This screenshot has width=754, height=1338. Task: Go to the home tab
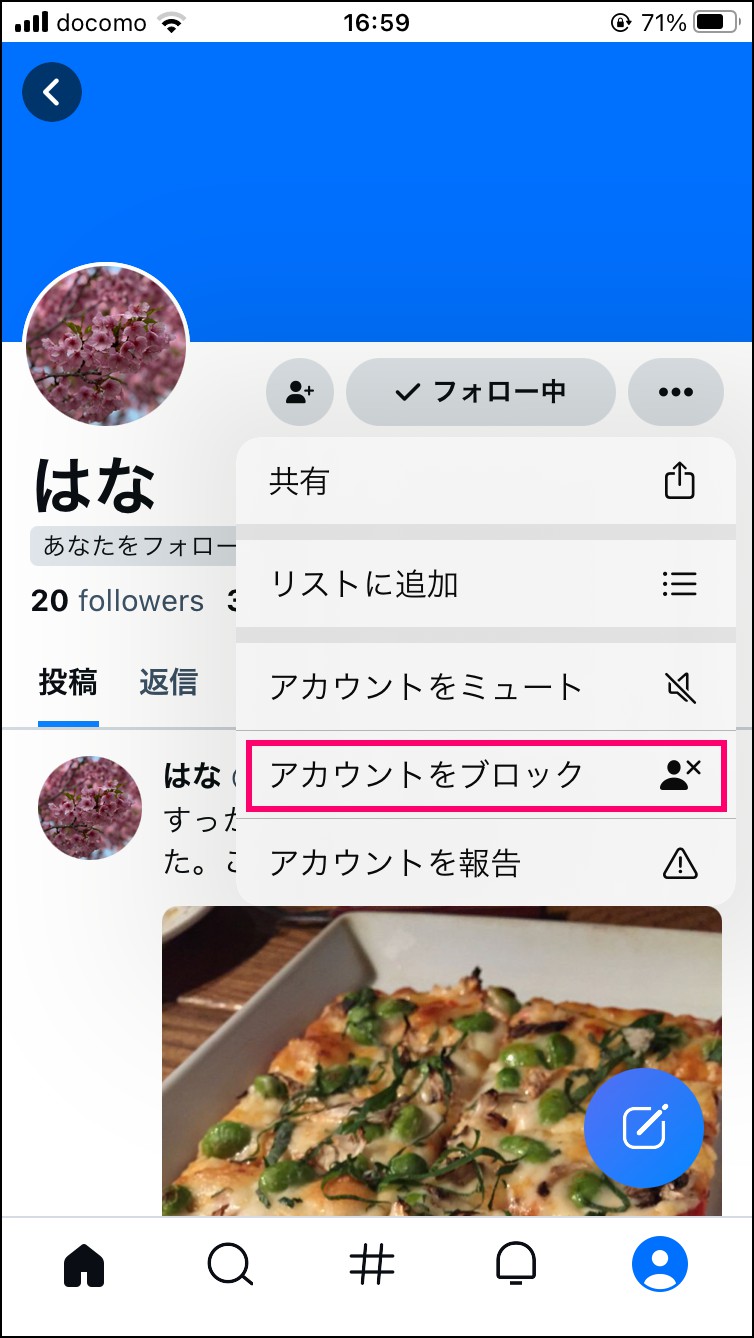coord(84,1266)
